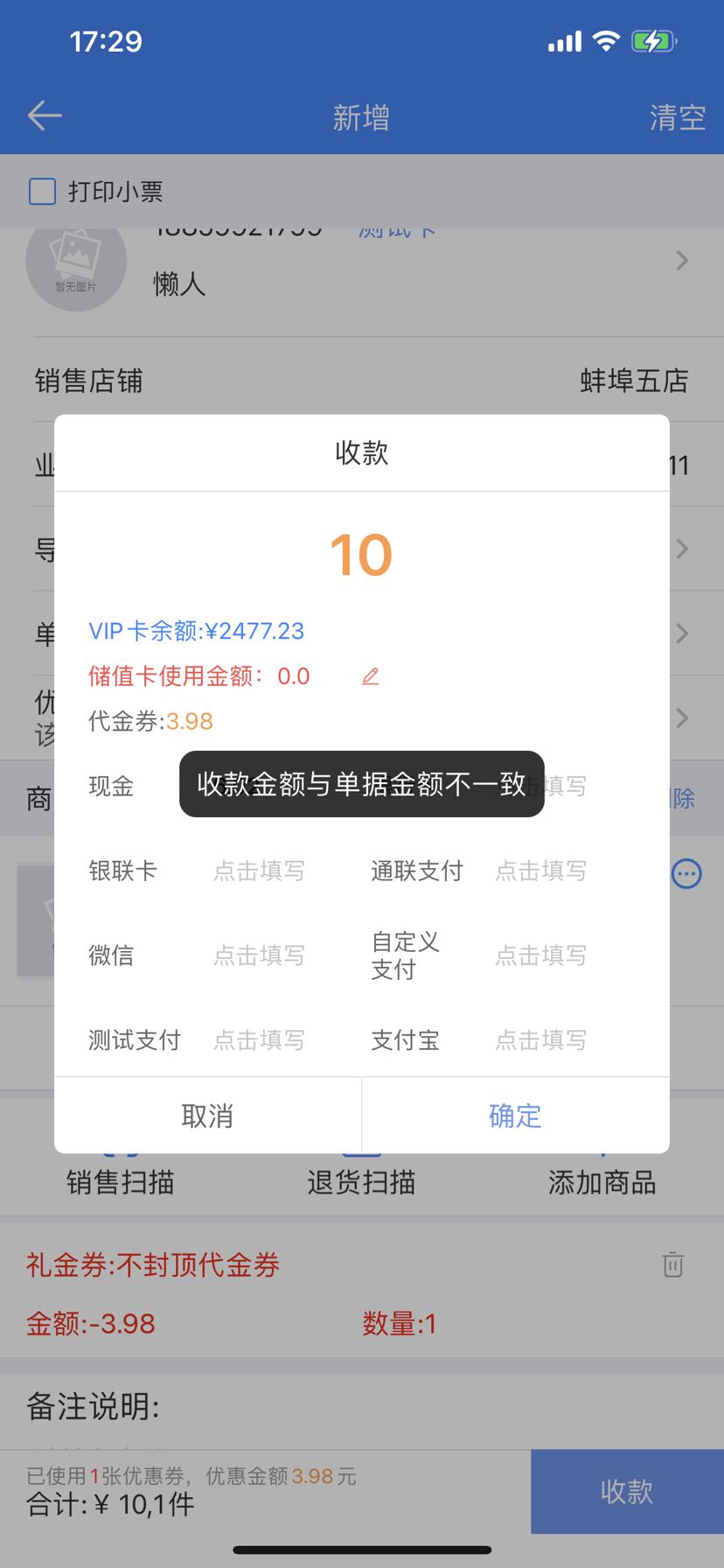This screenshot has width=724, height=1568.
Task: Enter the 自定义支付 amount
Action: pyautogui.click(x=540, y=955)
